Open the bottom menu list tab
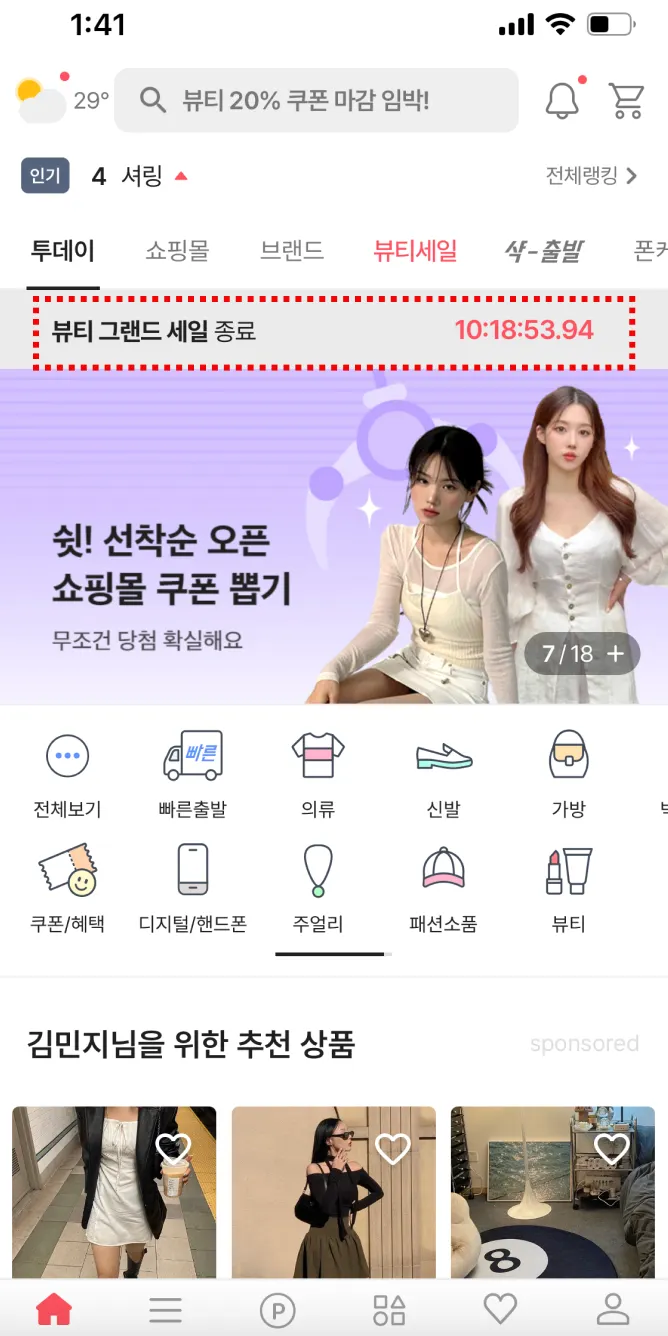This screenshot has height=1336, width=668. click(x=165, y=1309)
